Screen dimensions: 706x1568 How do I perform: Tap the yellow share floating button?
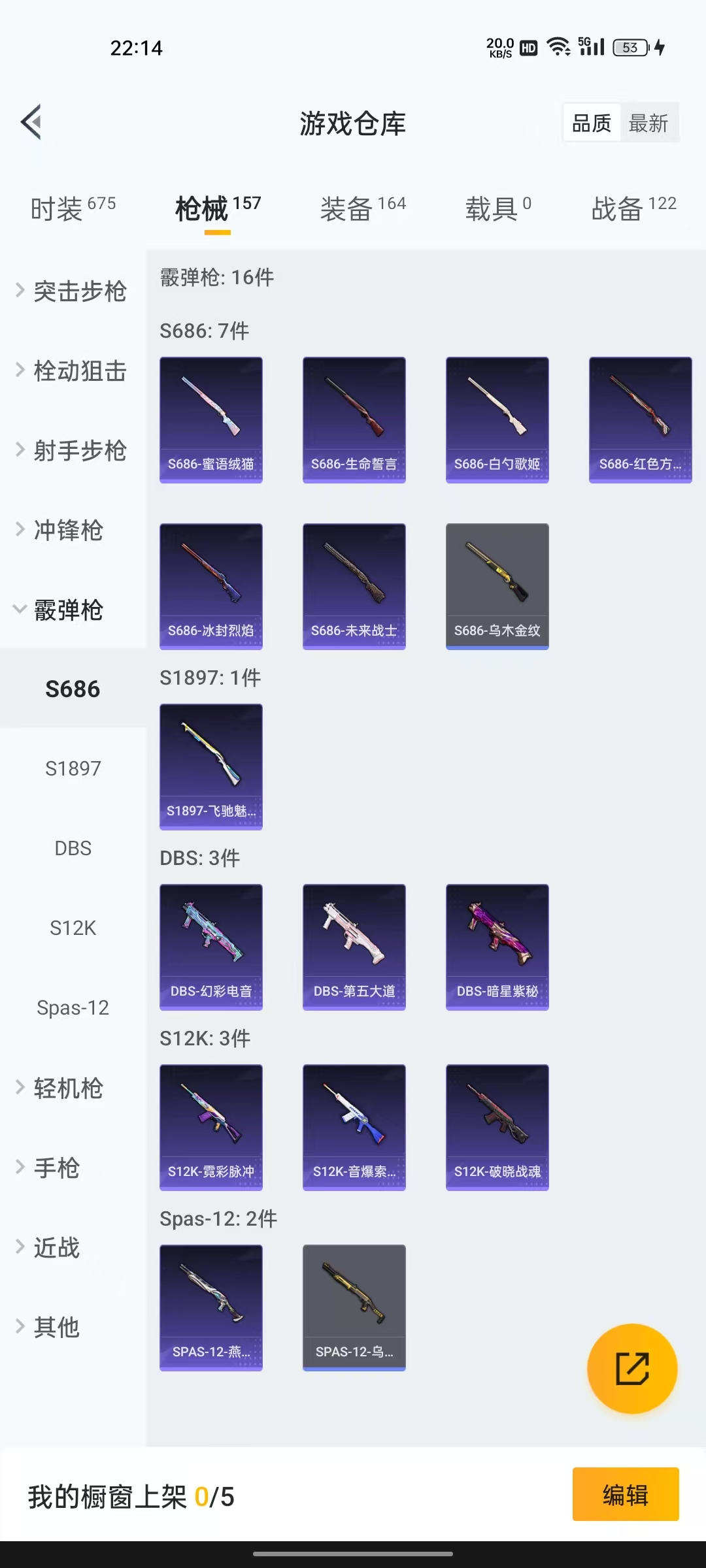pos(631,1369)
